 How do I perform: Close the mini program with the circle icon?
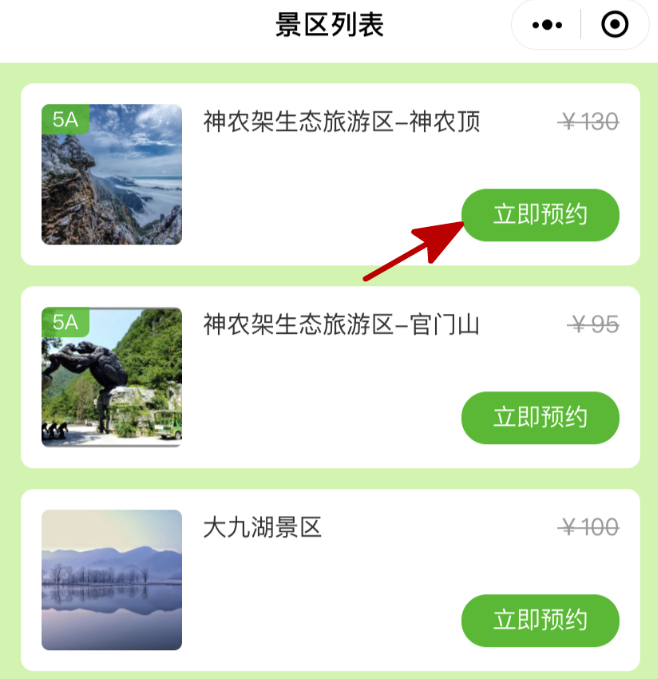615,25
